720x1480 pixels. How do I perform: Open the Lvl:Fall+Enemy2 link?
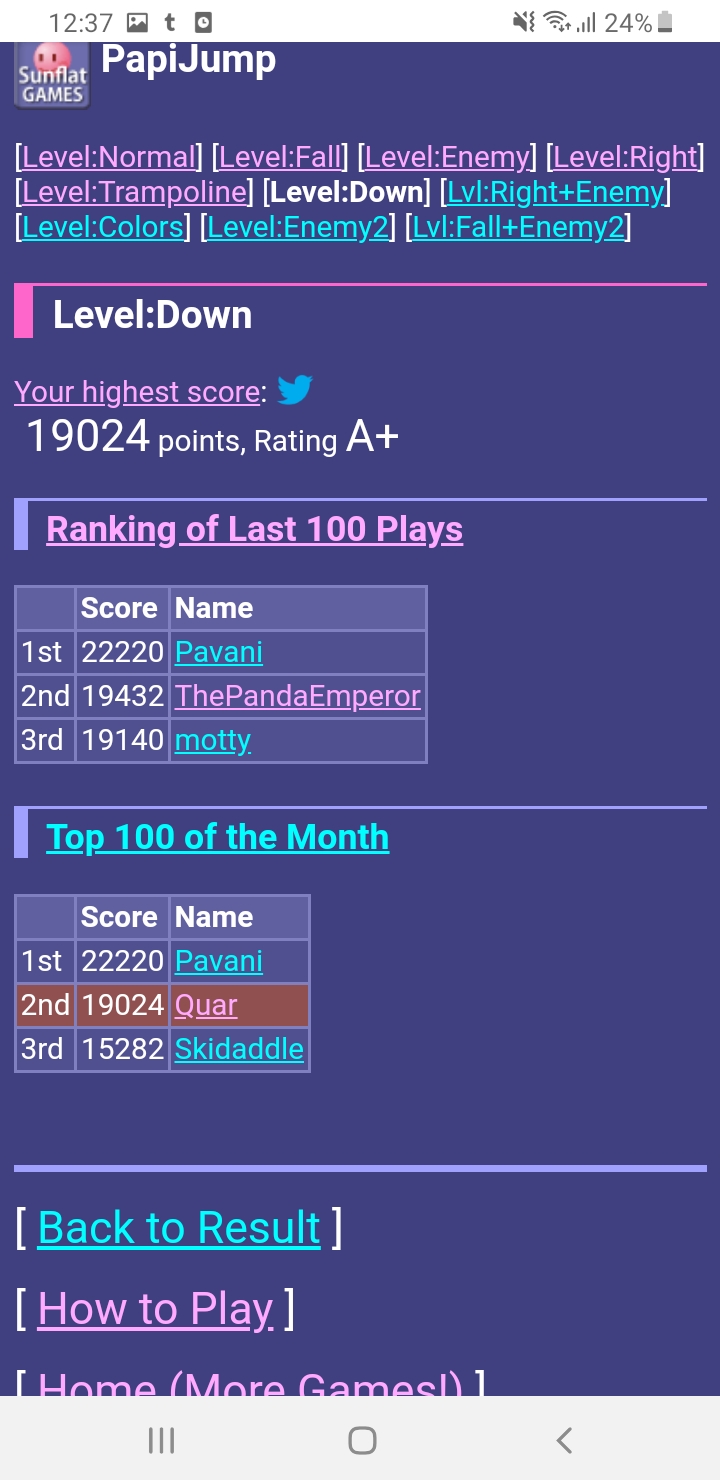tap(517, 227)
